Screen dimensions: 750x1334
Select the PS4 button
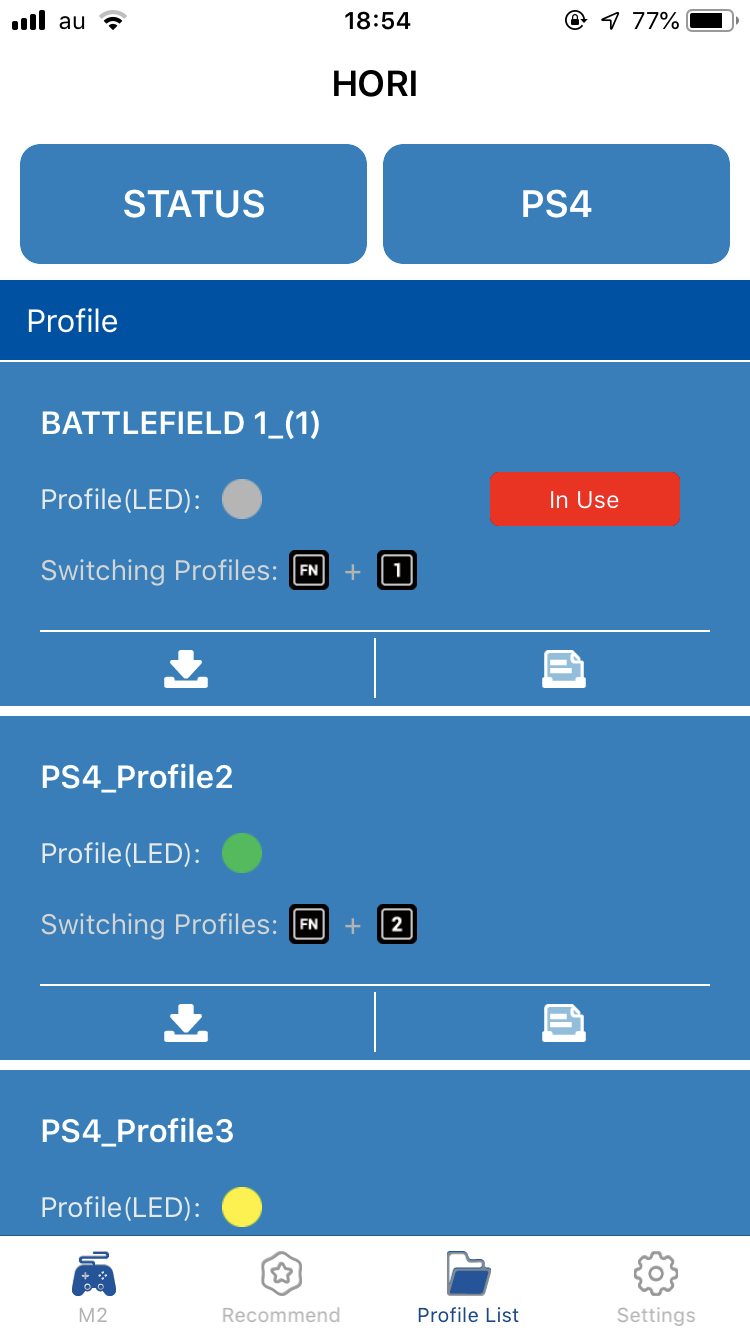coord(556,204)
